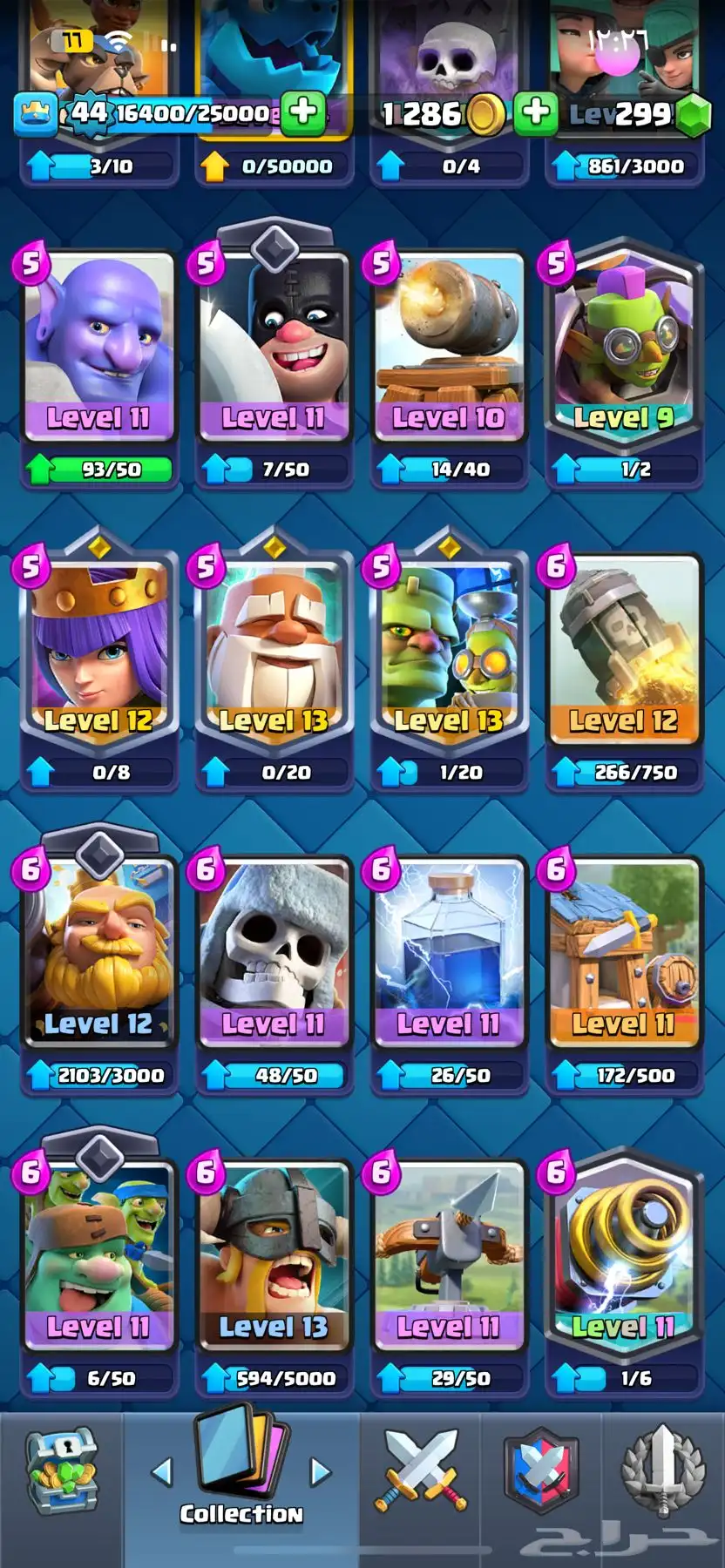Open the Cannon Cart card, Level 10

449,348
